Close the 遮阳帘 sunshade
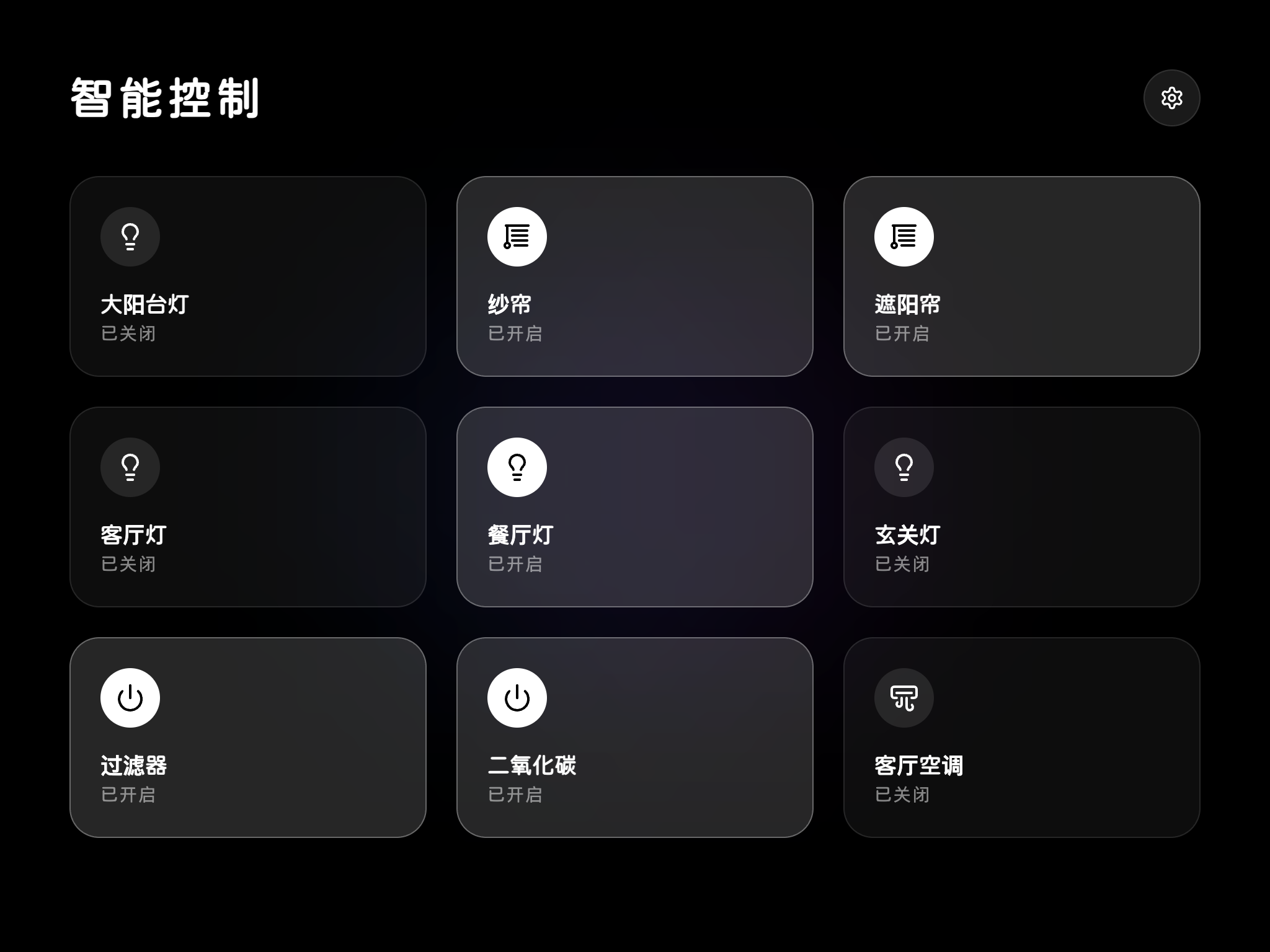Image resolution: width=1270 pixels, height=952 pixels. (x=904, y=237)
